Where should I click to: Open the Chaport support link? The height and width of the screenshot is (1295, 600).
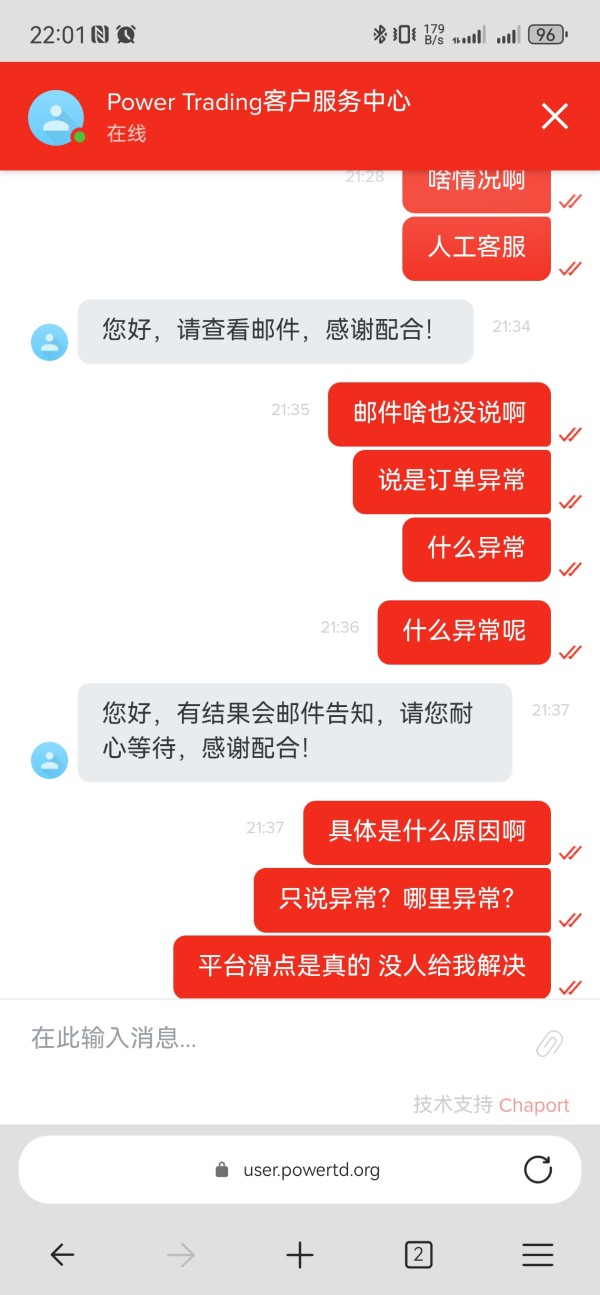click(x=534, y=1105)
